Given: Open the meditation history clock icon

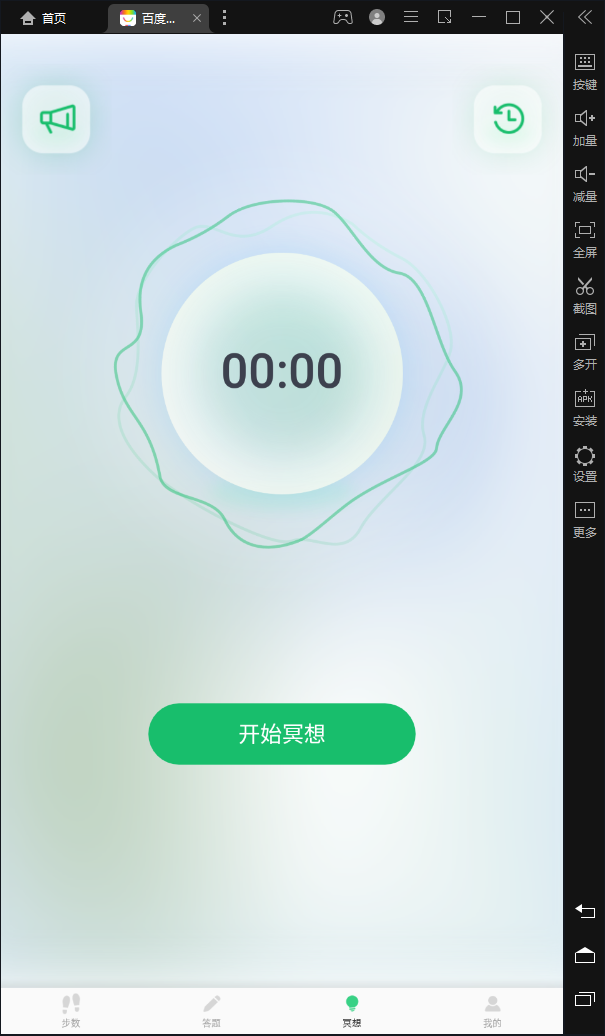Looking at the screenshot, I should point(508,120).
